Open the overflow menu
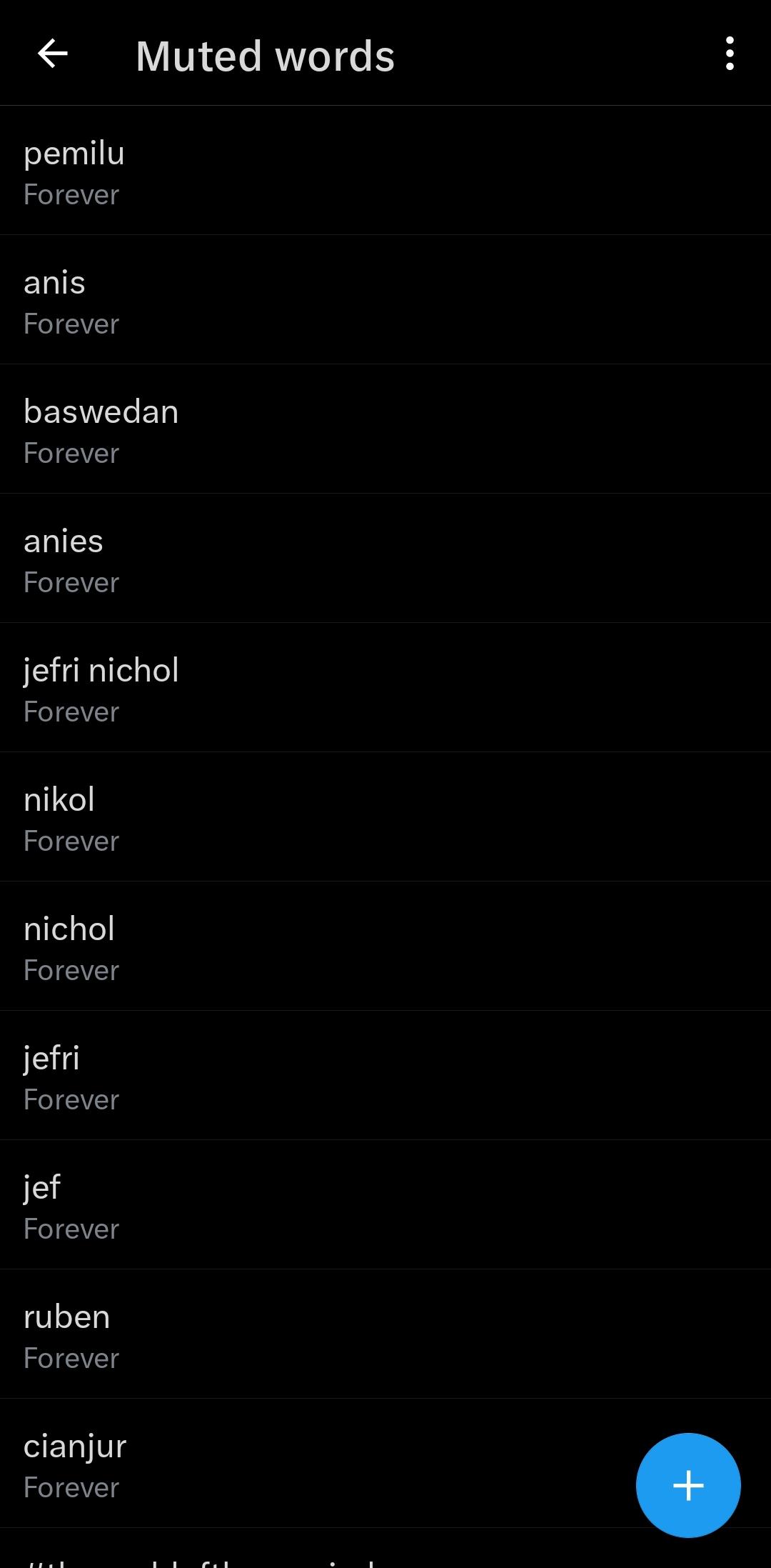 [729, 54]
